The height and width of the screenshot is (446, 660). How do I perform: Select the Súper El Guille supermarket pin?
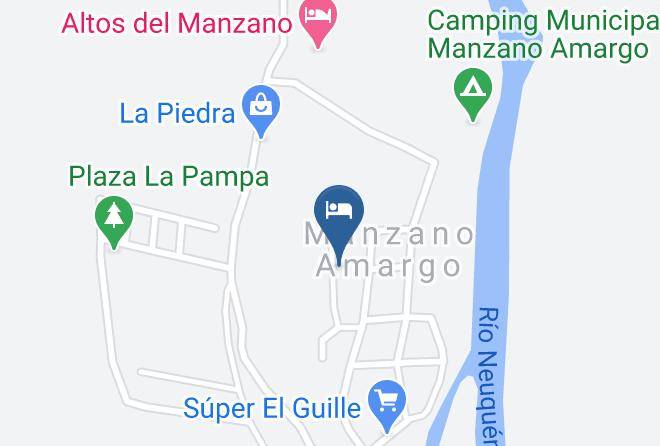coord(387,406)
